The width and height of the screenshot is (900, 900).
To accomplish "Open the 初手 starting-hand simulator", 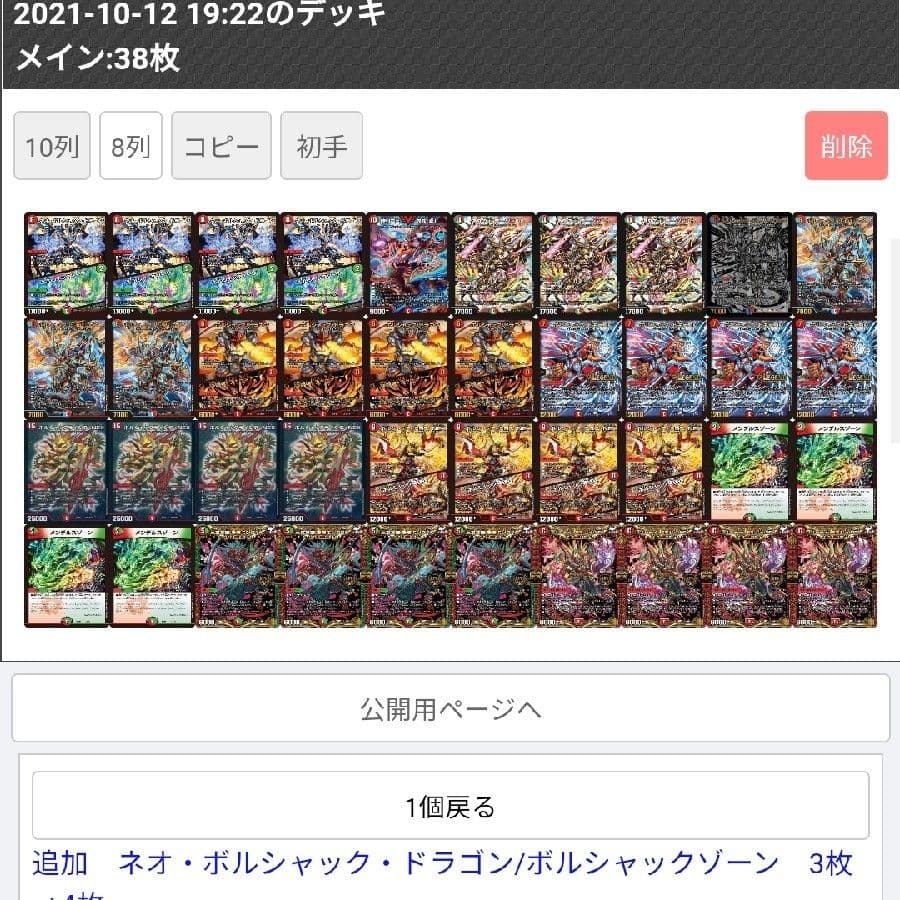I will (321, 146).
